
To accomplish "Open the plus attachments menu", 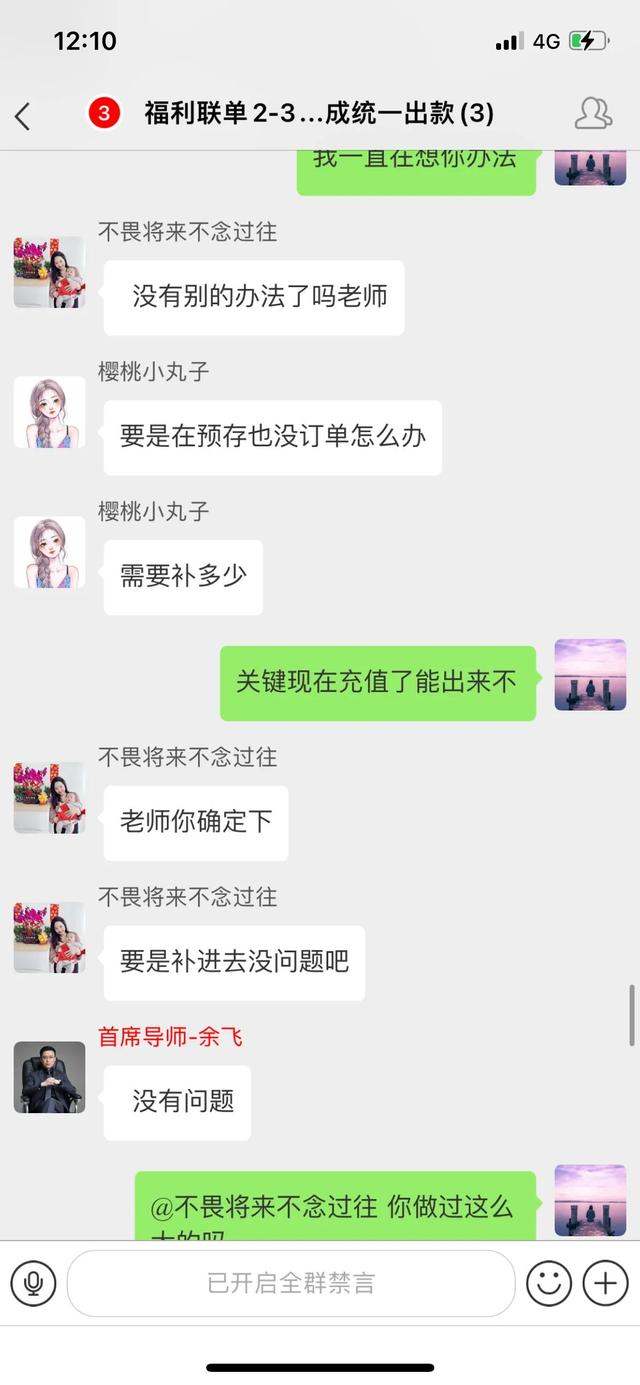I will (x=605, y=1282).
